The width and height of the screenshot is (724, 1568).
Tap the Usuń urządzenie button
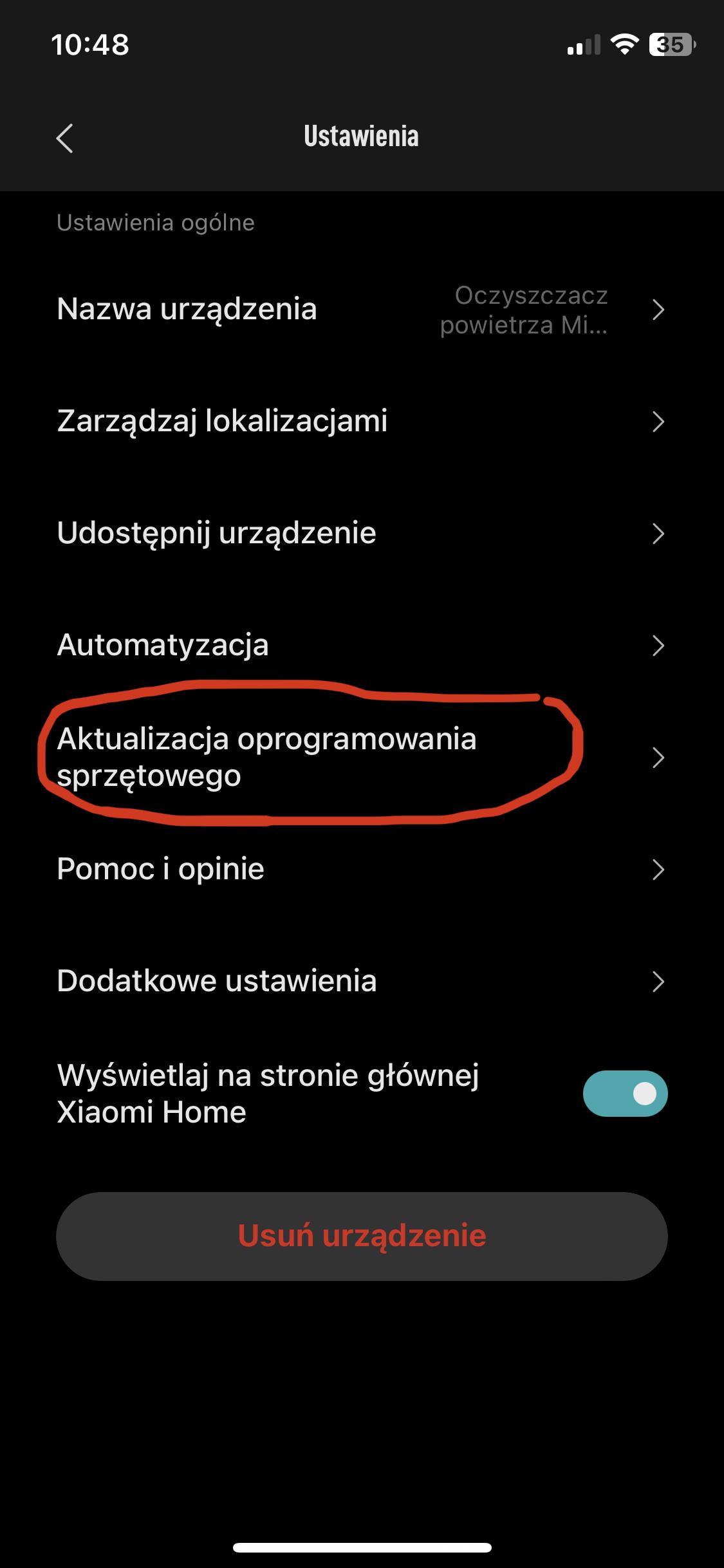tap(362, 1236)
